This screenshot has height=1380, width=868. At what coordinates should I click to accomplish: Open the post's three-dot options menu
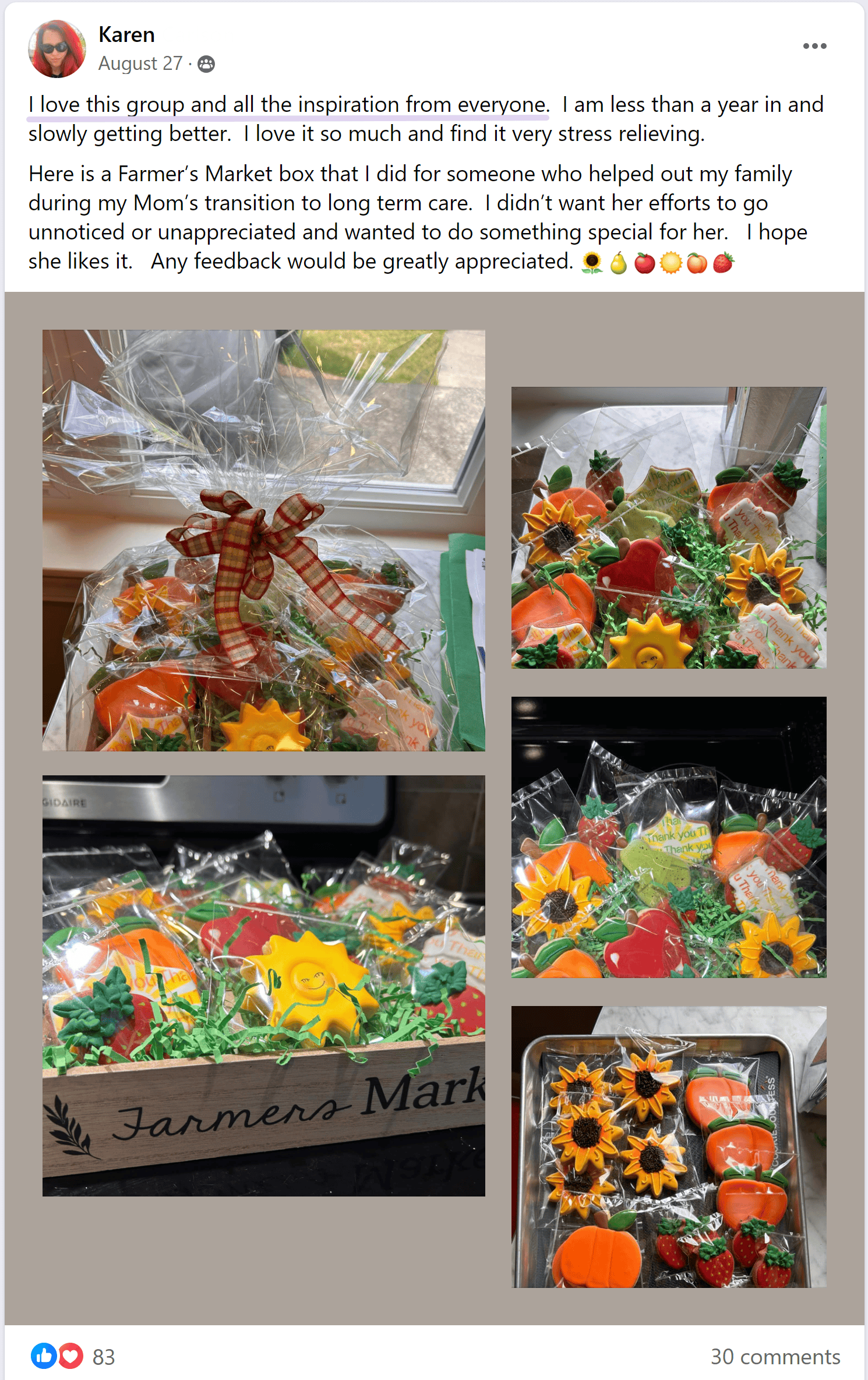814,46
